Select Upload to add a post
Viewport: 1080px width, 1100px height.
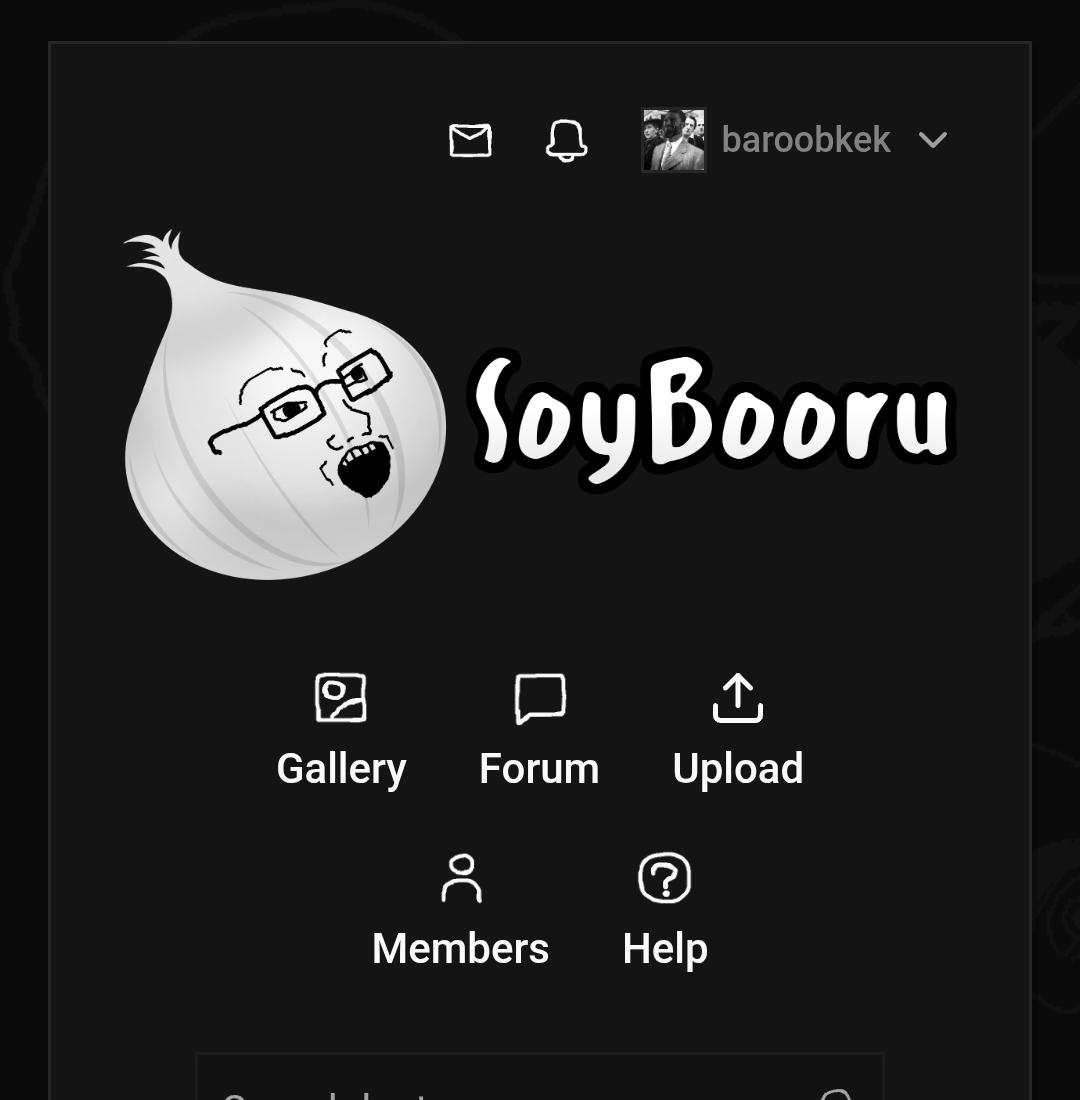[738, 730]
